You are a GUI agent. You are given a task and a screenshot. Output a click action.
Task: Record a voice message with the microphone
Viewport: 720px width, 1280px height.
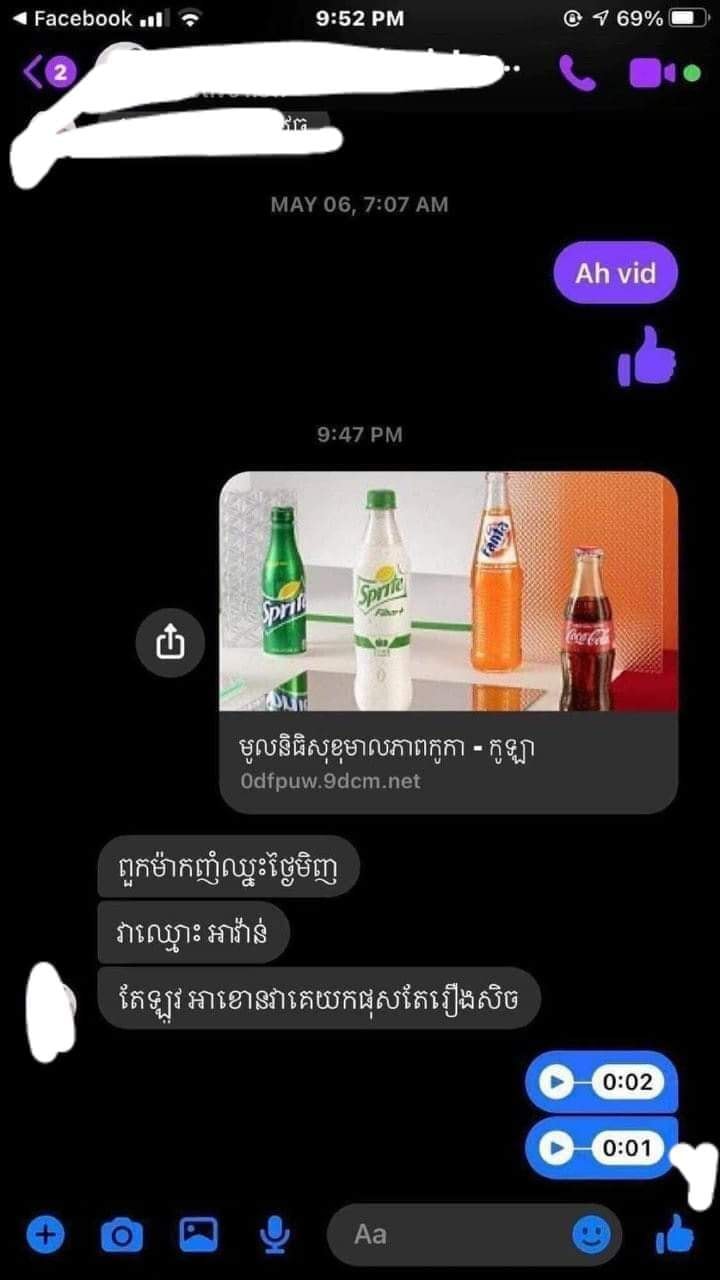(x=273, y=1236)
